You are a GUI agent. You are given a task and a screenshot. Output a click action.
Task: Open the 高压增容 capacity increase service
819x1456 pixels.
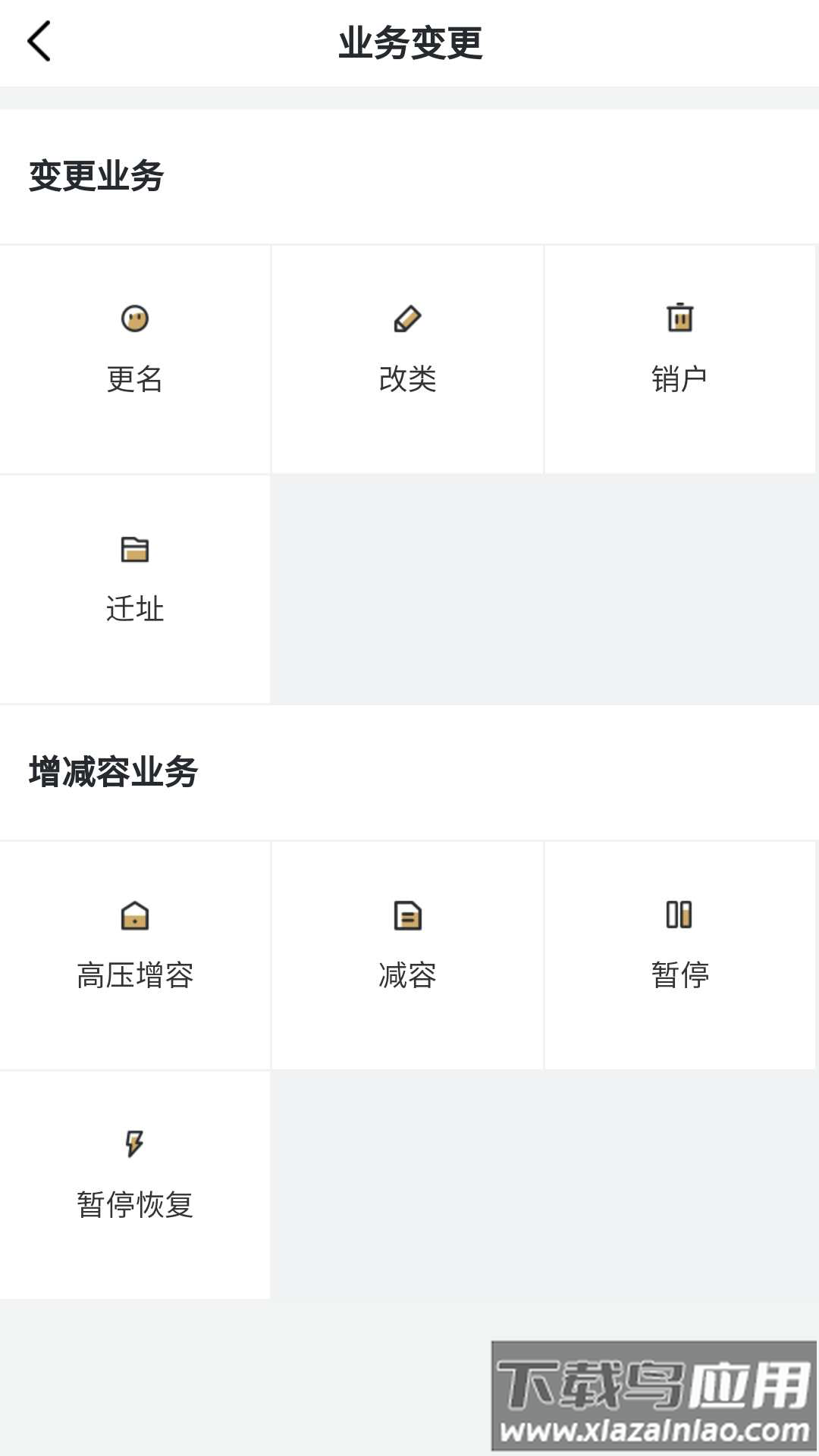click(135, 953)
